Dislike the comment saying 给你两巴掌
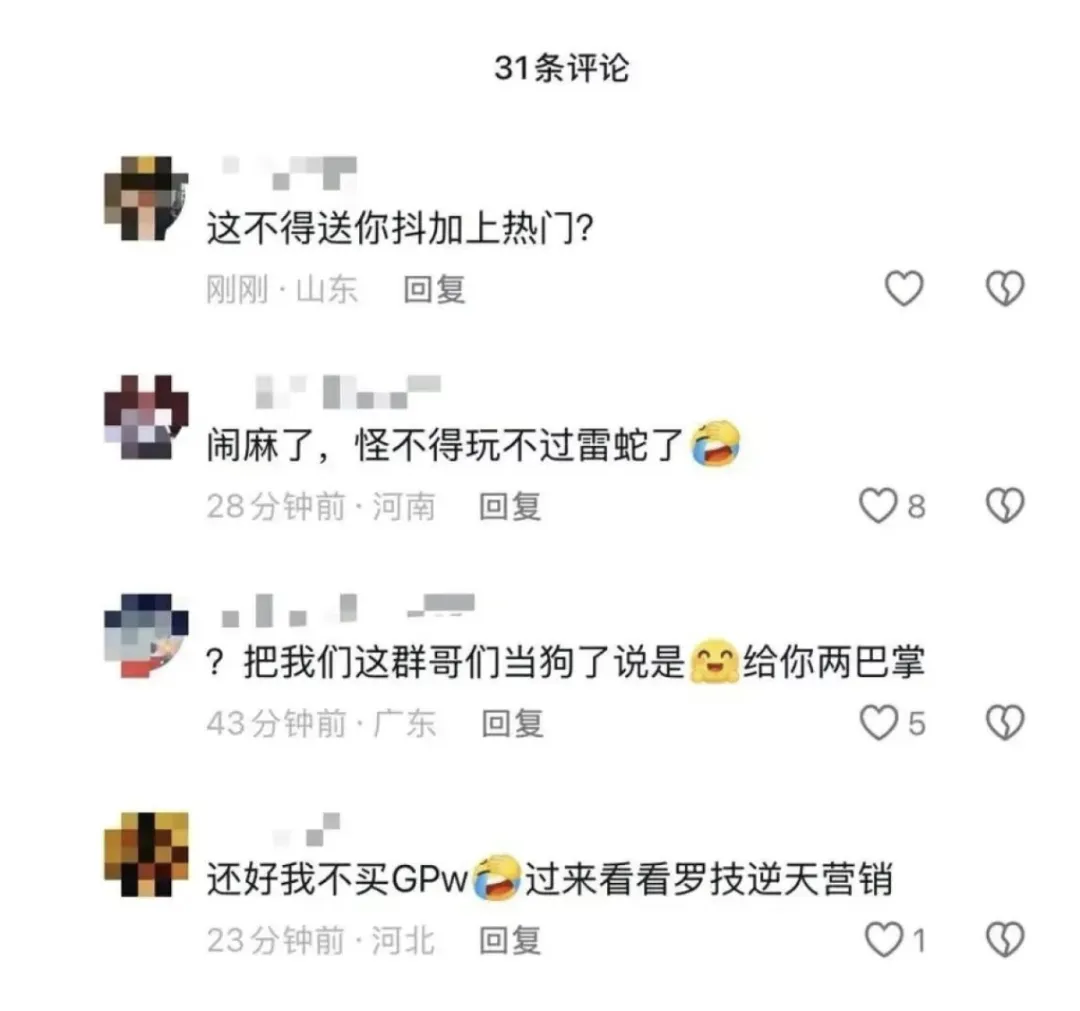This screenshot has width=1080, height=1011. point(1004,723)
